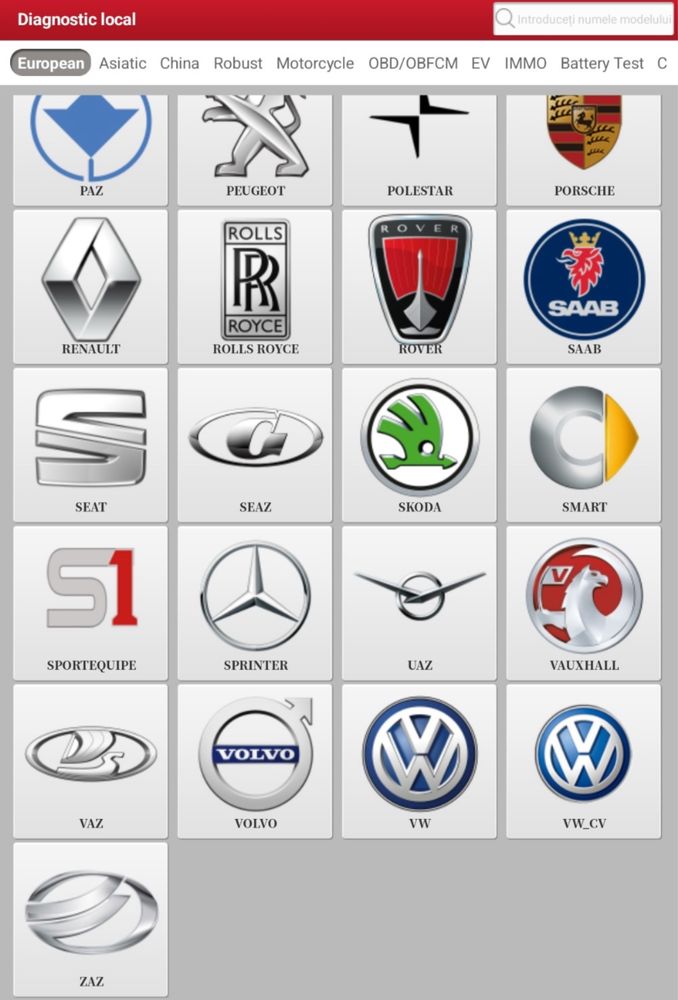Switch to the EV tab
This screenshot has height=1000, width=678.
[481, 63]
